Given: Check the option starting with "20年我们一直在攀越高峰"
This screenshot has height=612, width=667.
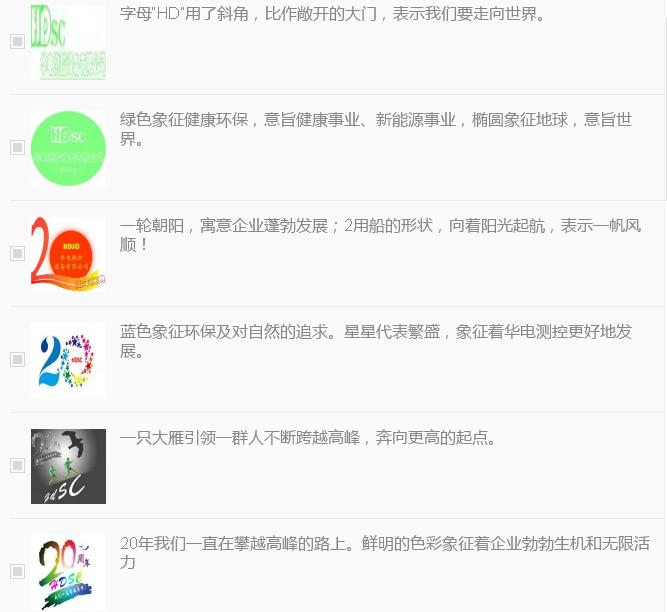Looking at the screenshot, I should [x=17, y=572].
